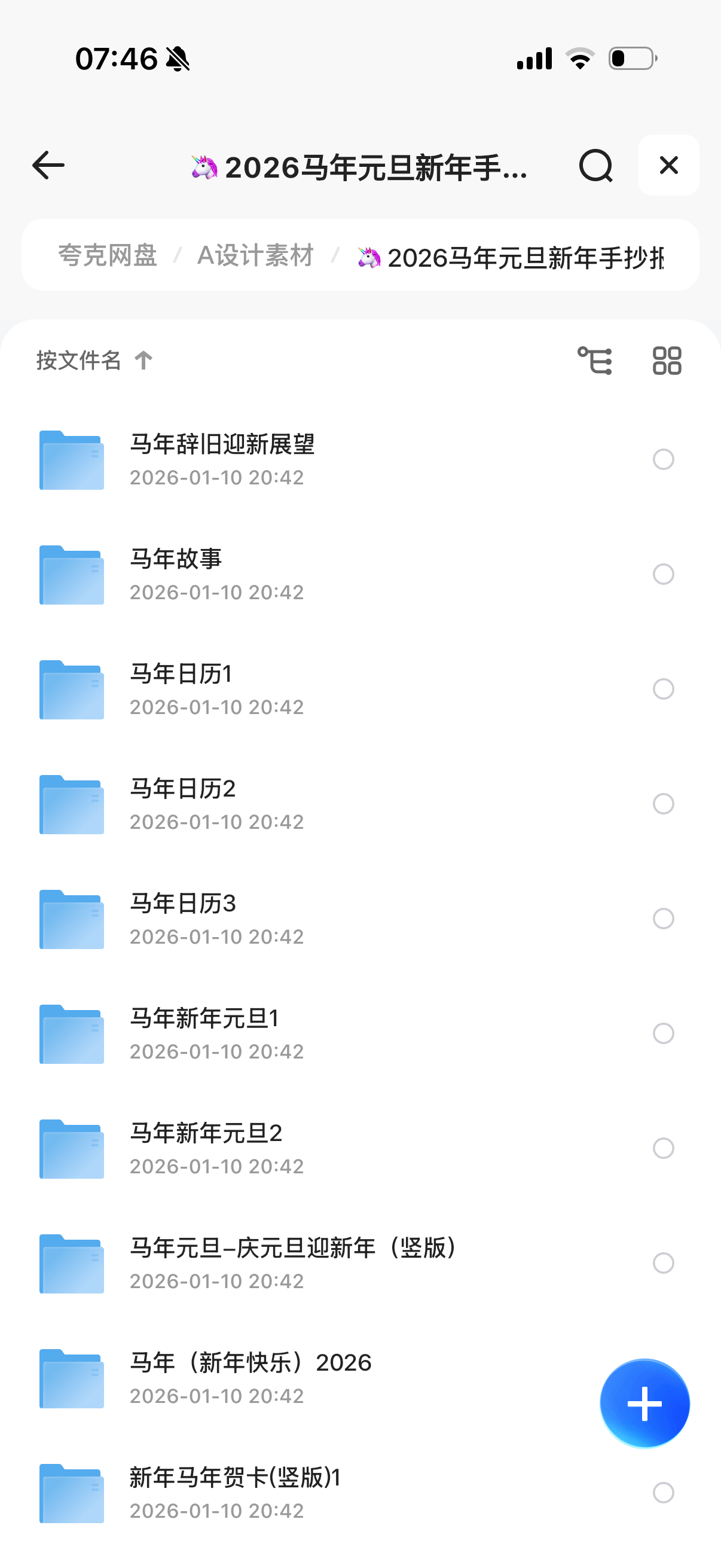The height and width of the screenshot is (1568, 721).
Task: Select the 马年故事 folder circle
Action: click(x=663, y=574)
